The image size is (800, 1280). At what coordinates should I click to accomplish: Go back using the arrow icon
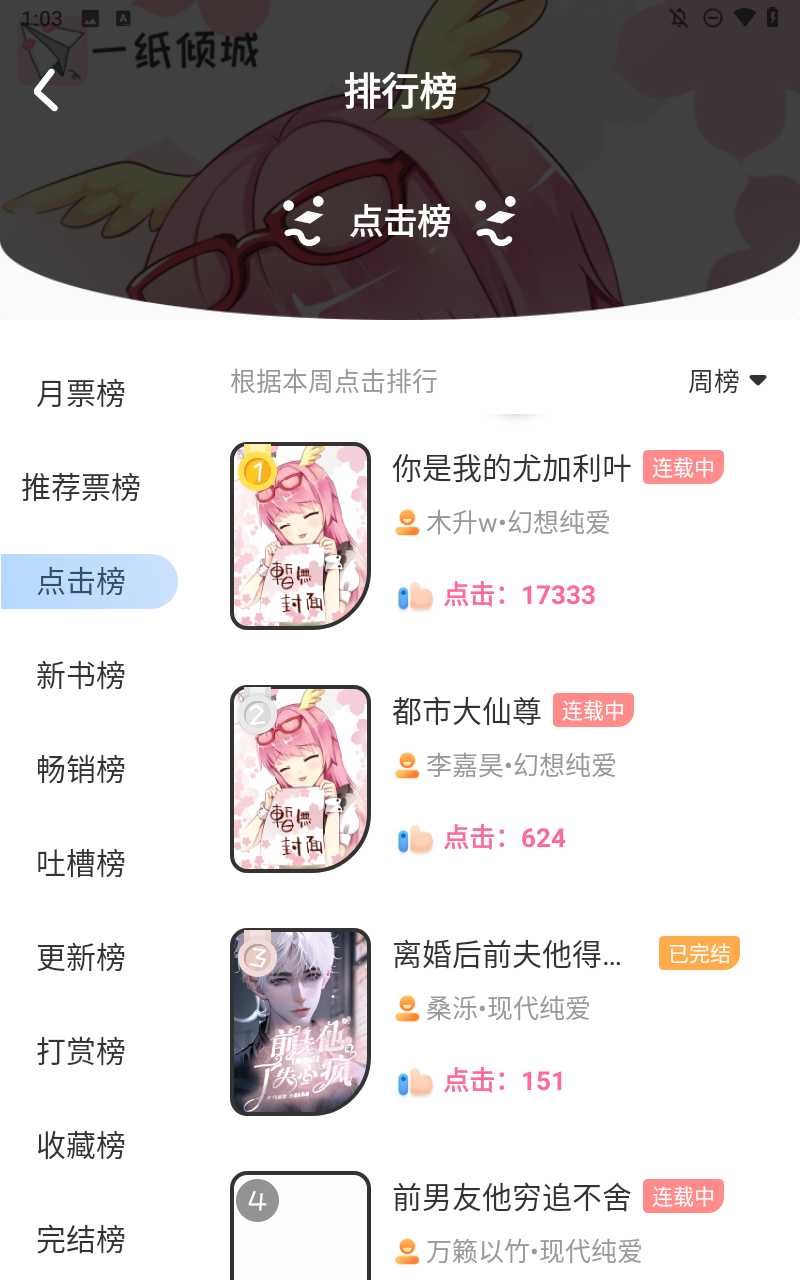(x=46, y=91)
